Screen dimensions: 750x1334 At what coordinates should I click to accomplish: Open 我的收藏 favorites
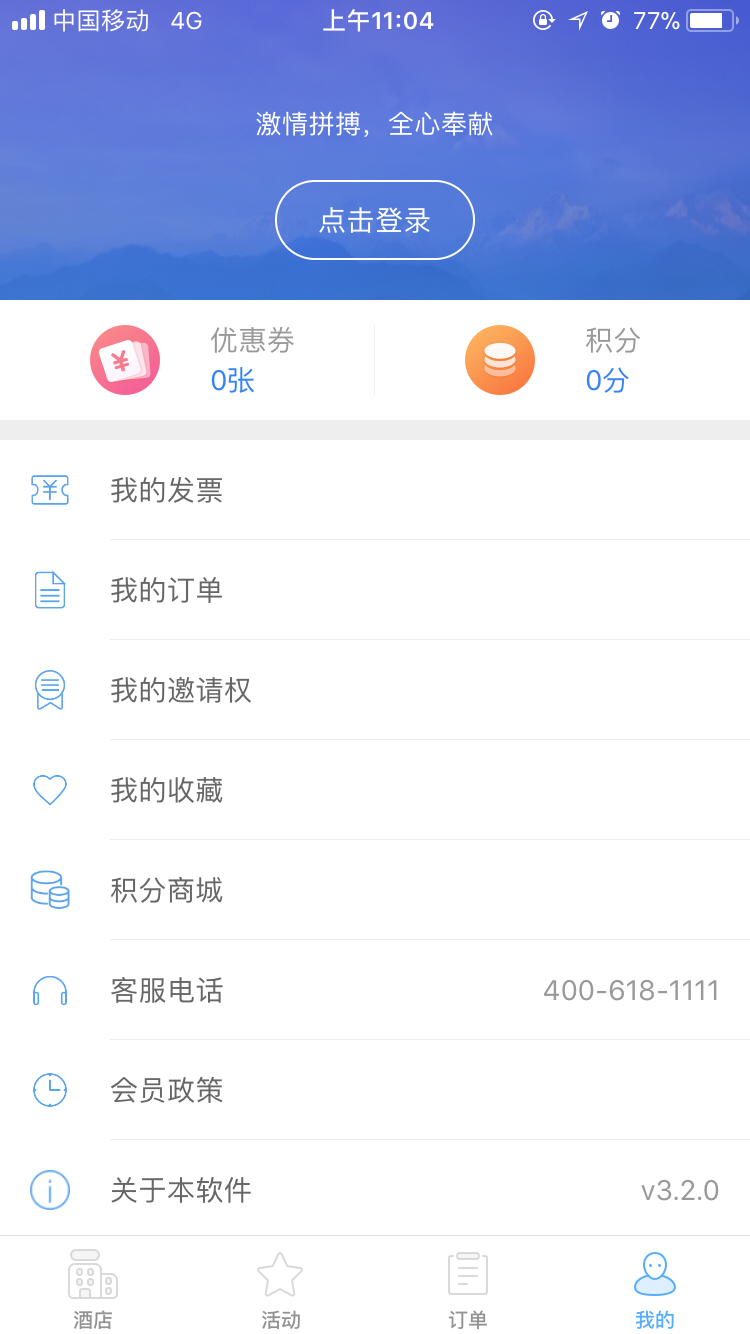click(375, 790)
